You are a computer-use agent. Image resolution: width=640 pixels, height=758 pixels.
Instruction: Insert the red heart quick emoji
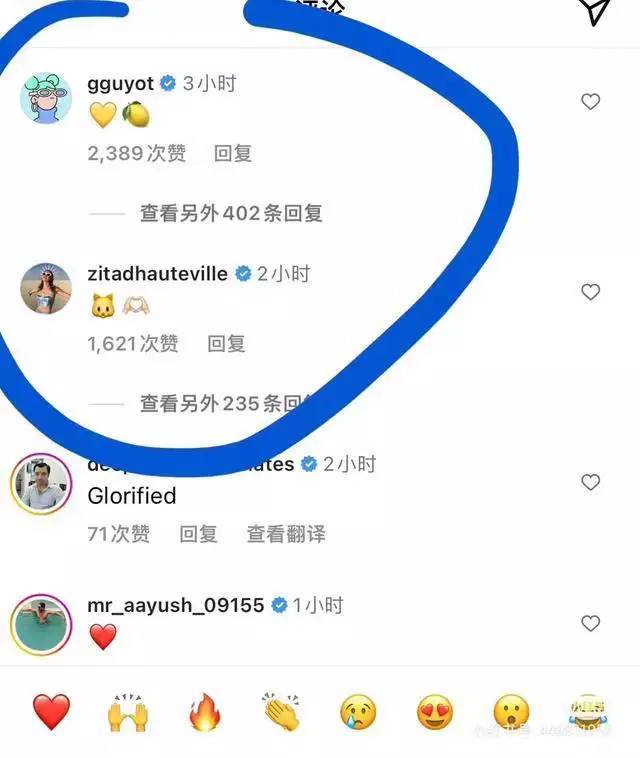click(x=51, y=713)
